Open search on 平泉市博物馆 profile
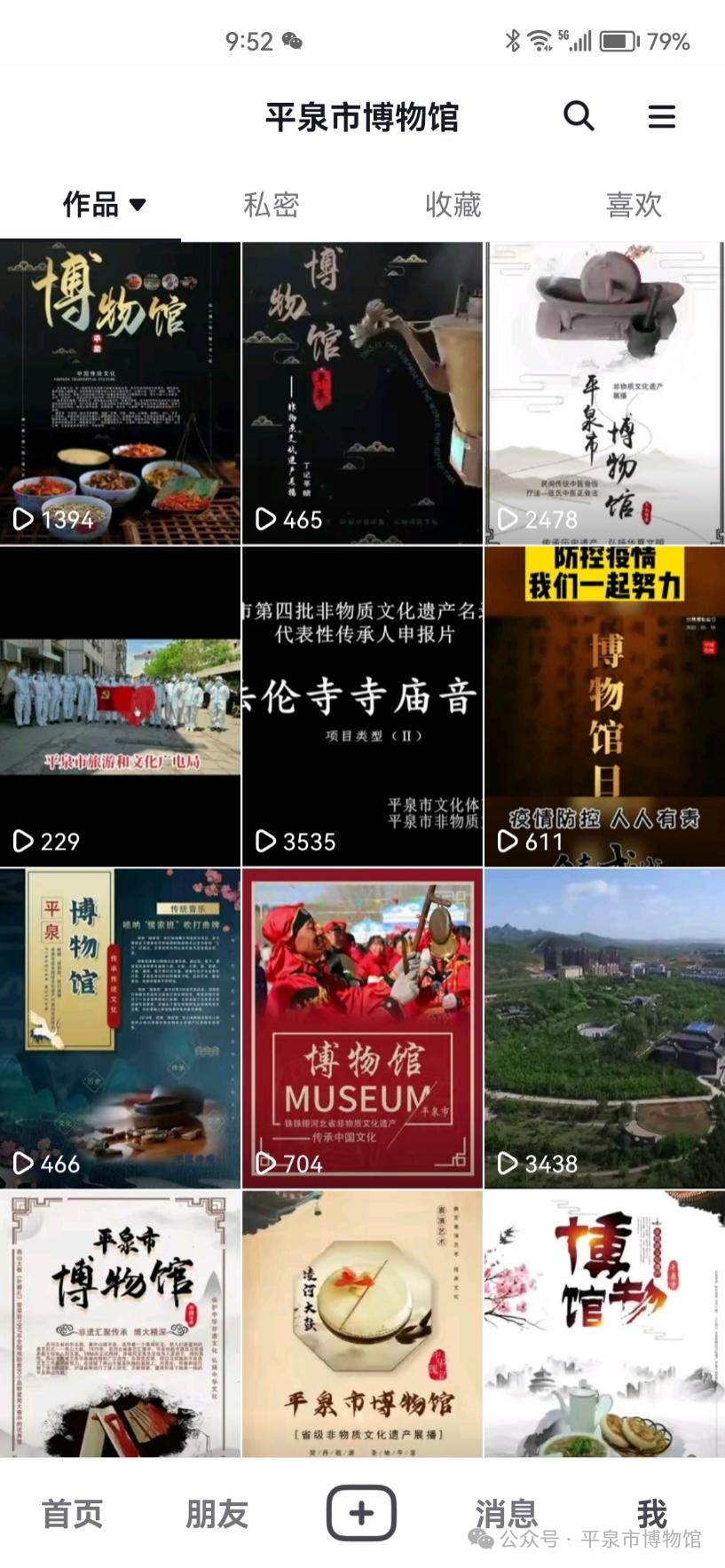 (579, 115)
